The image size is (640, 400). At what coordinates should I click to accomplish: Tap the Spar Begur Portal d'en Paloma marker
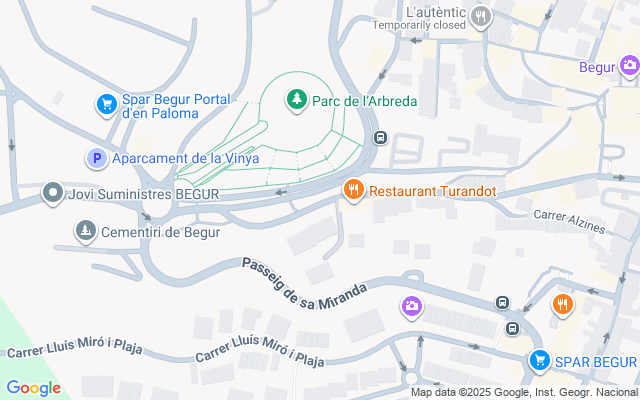pos(106,104)
